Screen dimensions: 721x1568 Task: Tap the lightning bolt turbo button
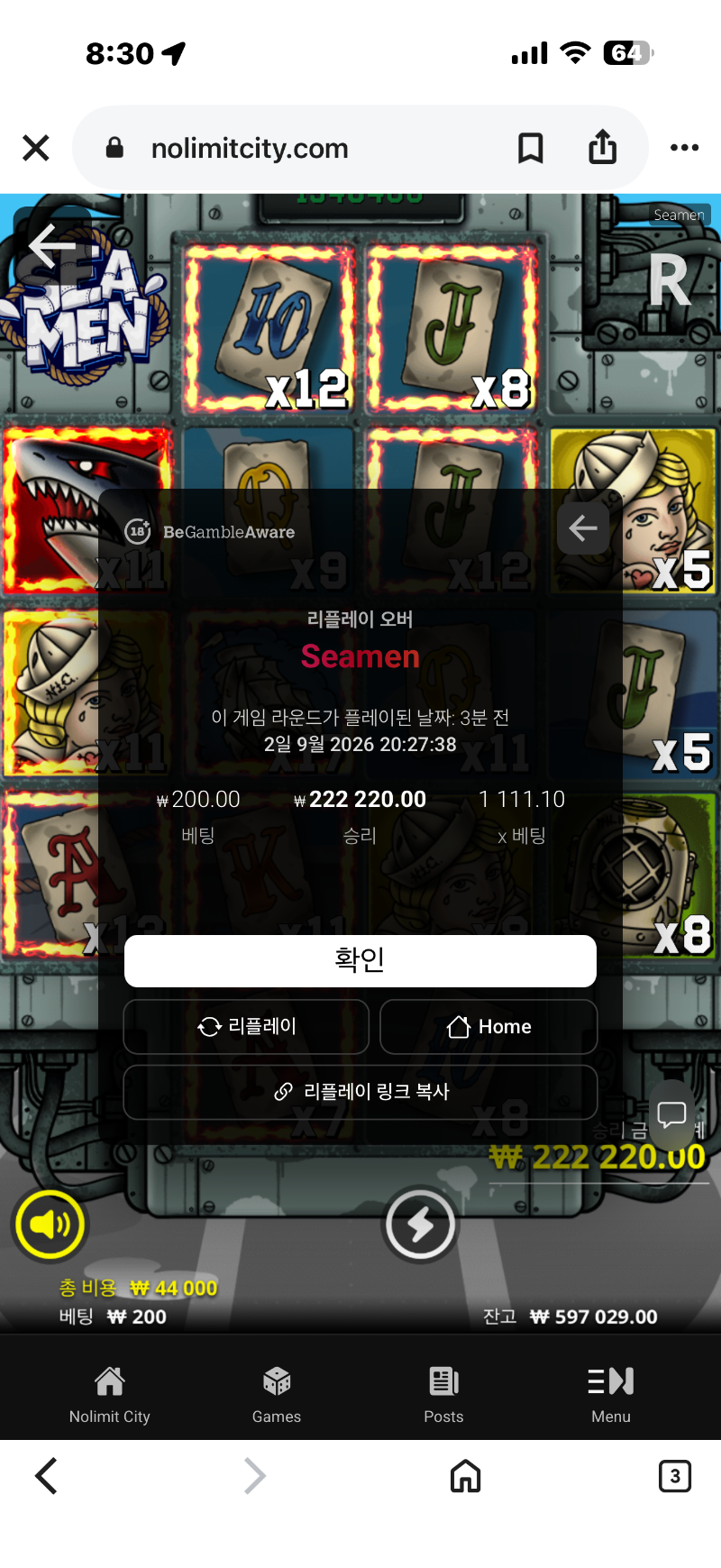coord(420,1224)
